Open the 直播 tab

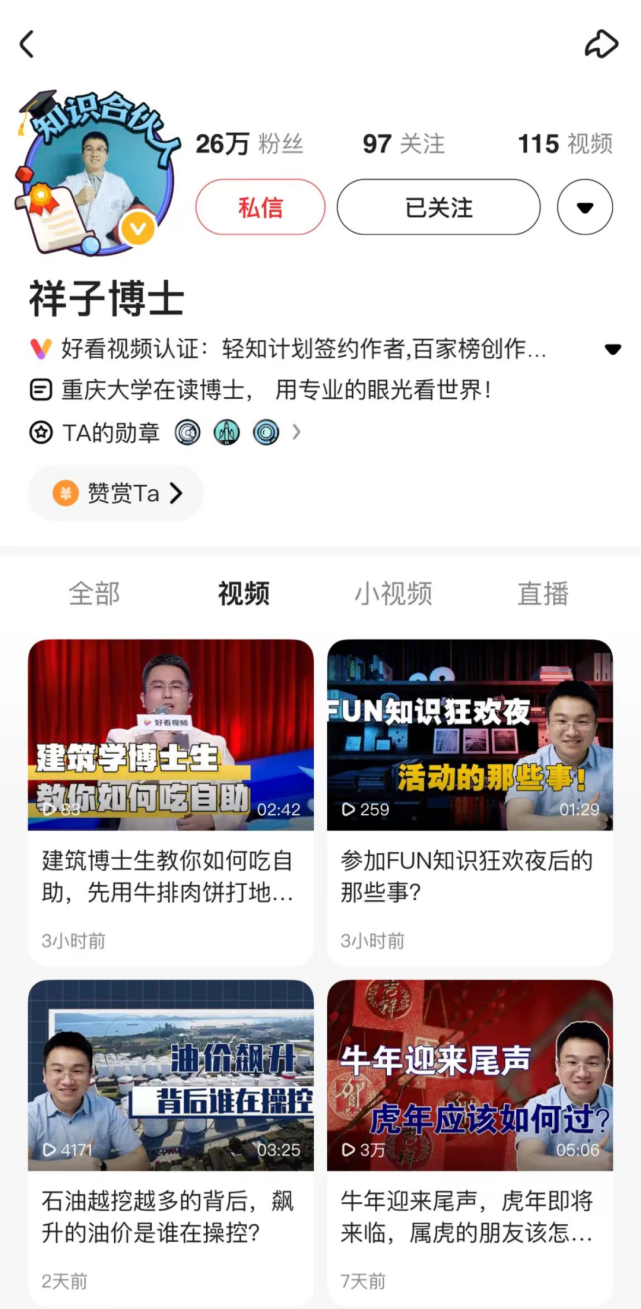543,594
